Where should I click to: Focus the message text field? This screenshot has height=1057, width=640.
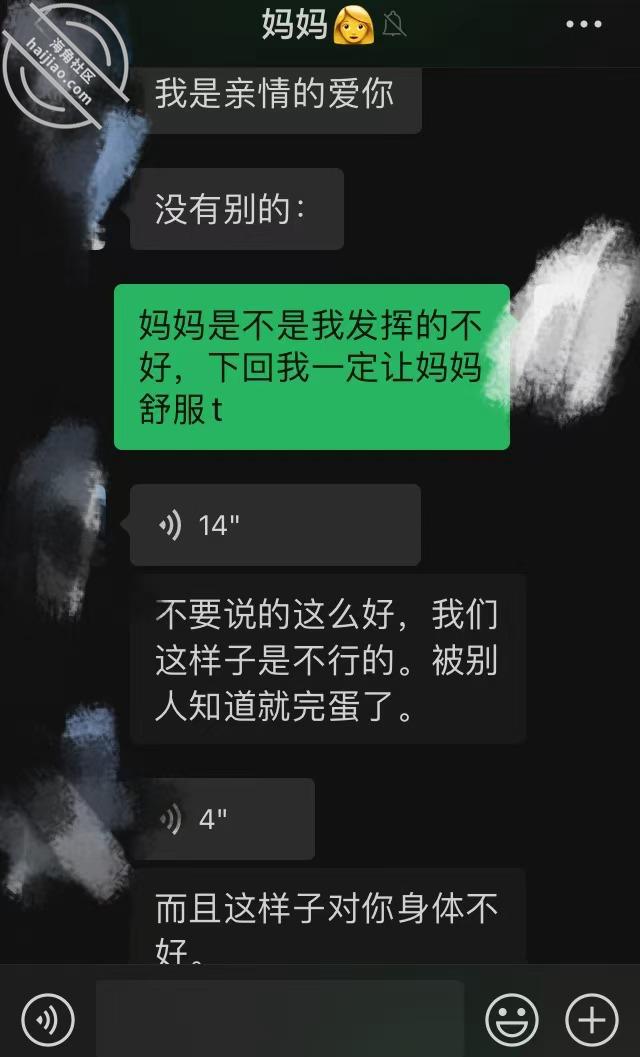(280, 1019)
